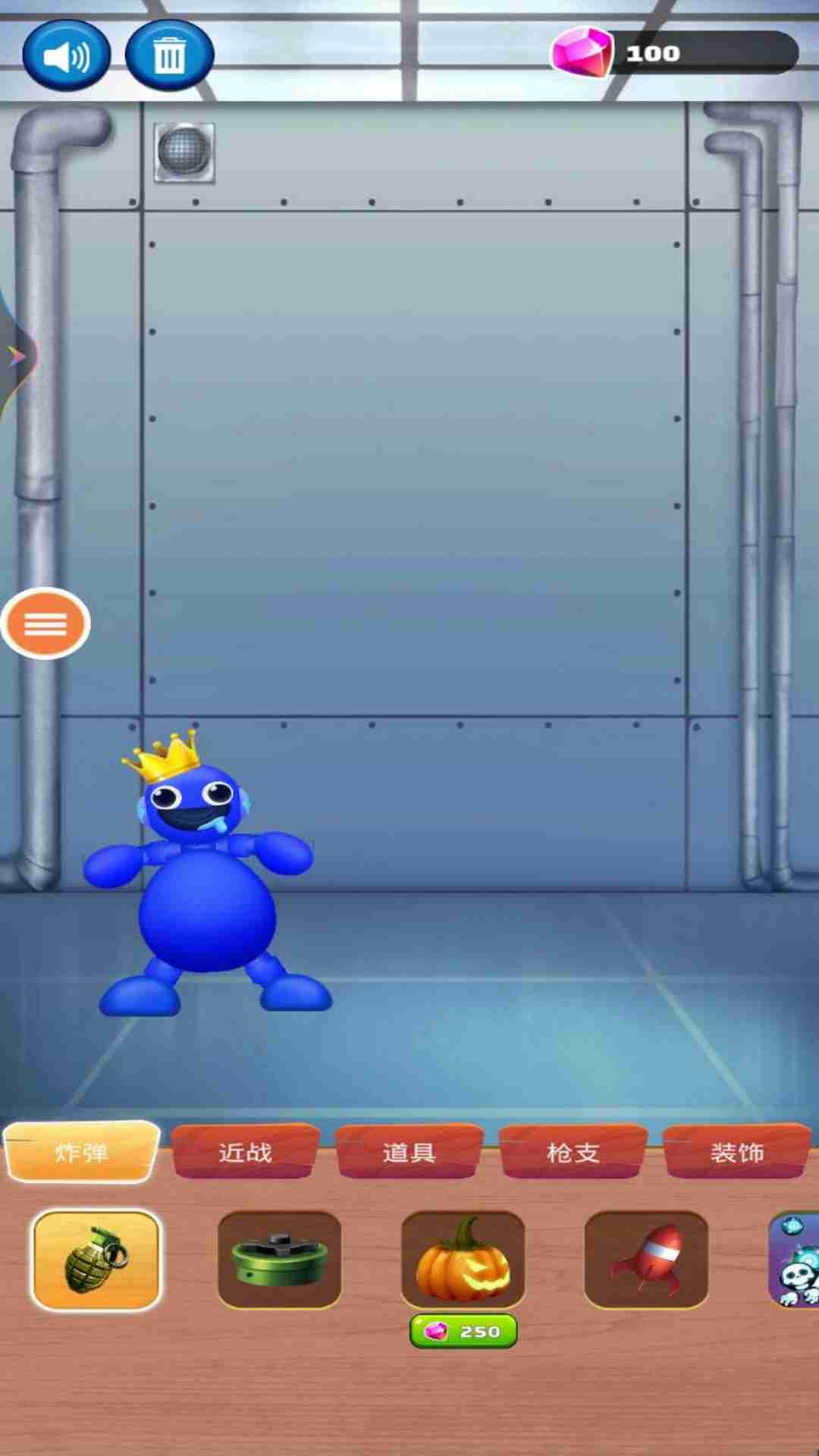Select the pumpkin bomb item

click(463, 1260)
